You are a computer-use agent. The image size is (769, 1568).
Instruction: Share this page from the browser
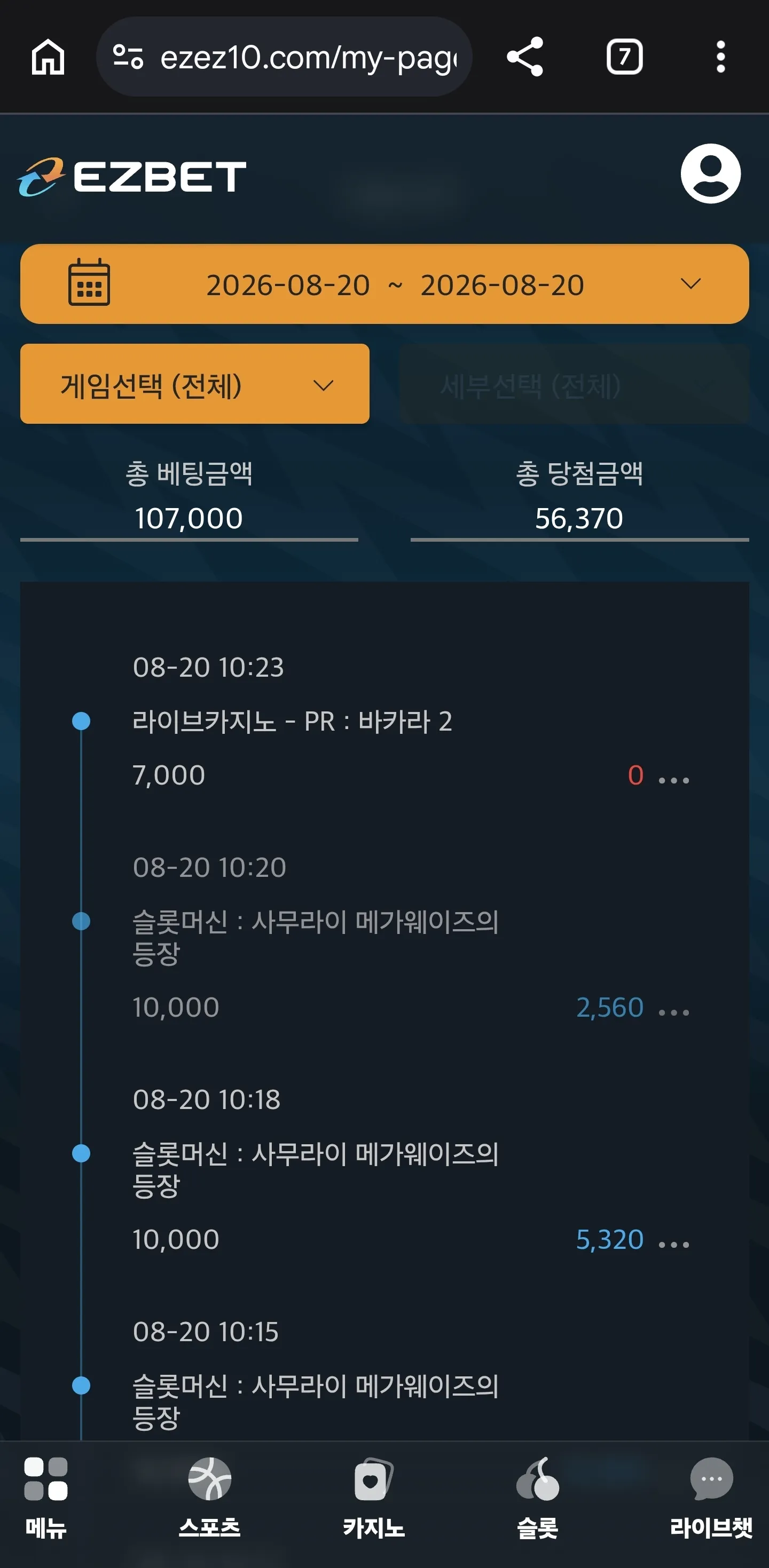525,57
